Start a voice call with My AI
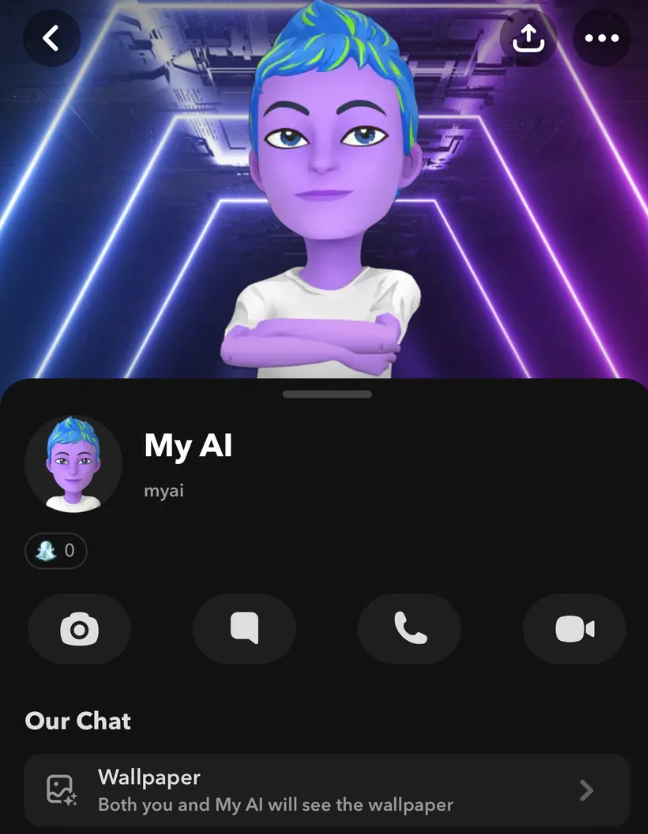This screenshot has width=648, height=834. click(x=409, y=629)
